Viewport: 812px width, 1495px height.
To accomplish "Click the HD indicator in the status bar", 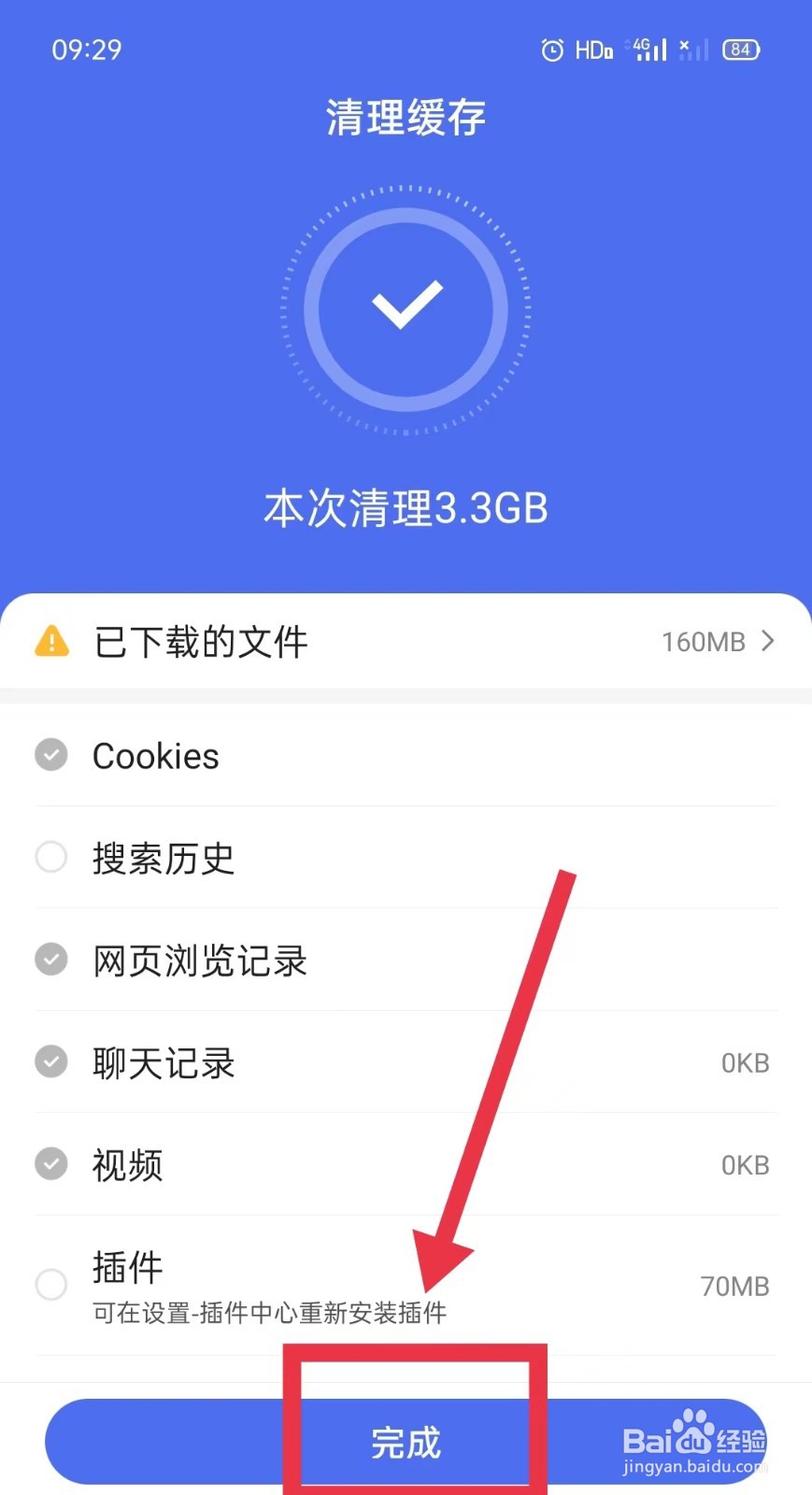I will click(x=592, y=49).
